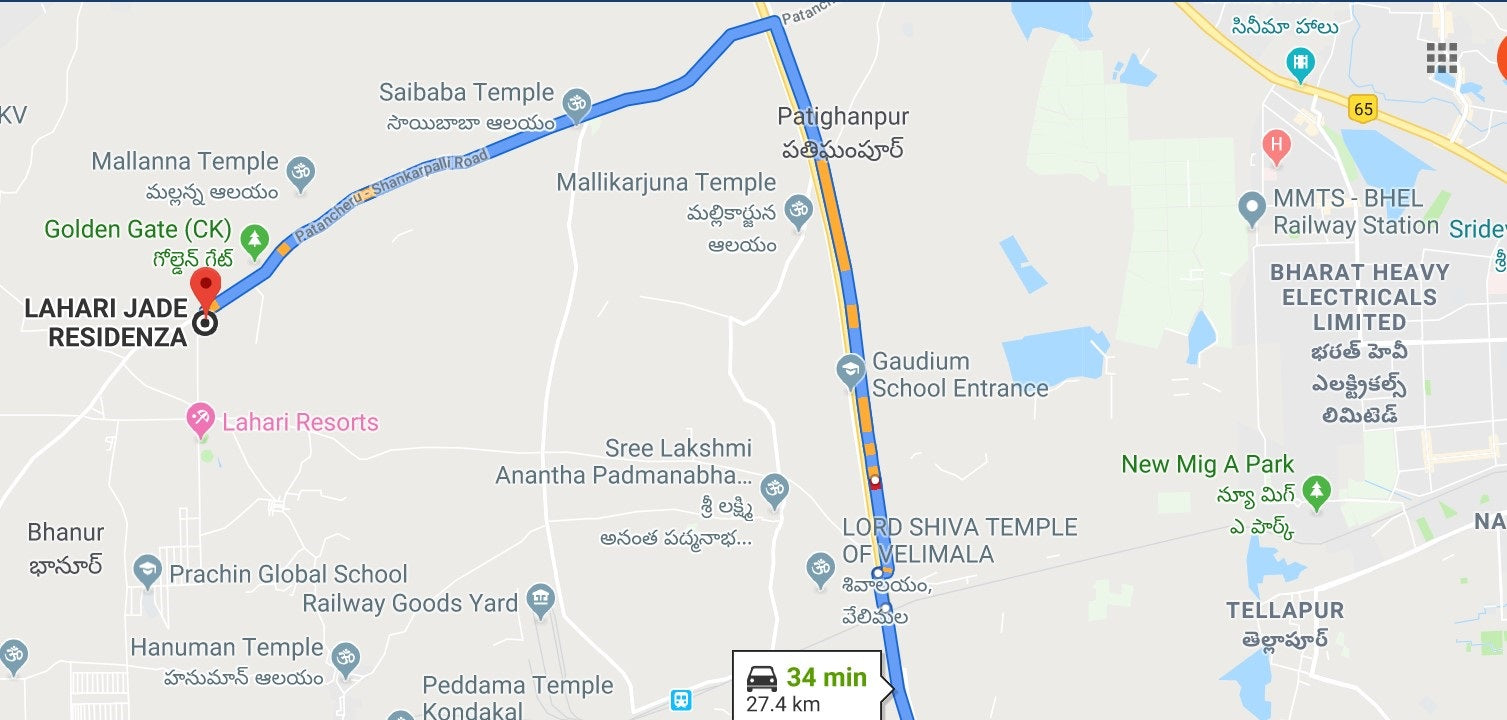Select the Hanuman Temple marker
Screen dimensions: 1507x720
coord(345,657)
